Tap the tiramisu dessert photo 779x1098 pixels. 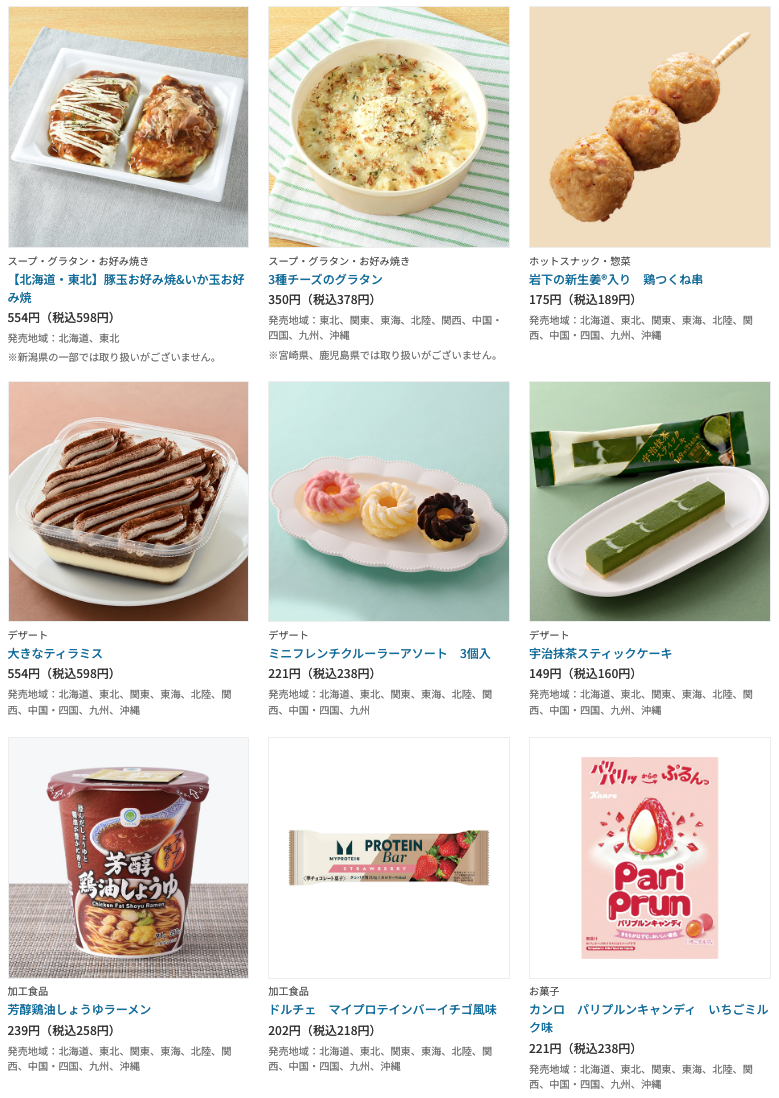(x=128, y=501)
